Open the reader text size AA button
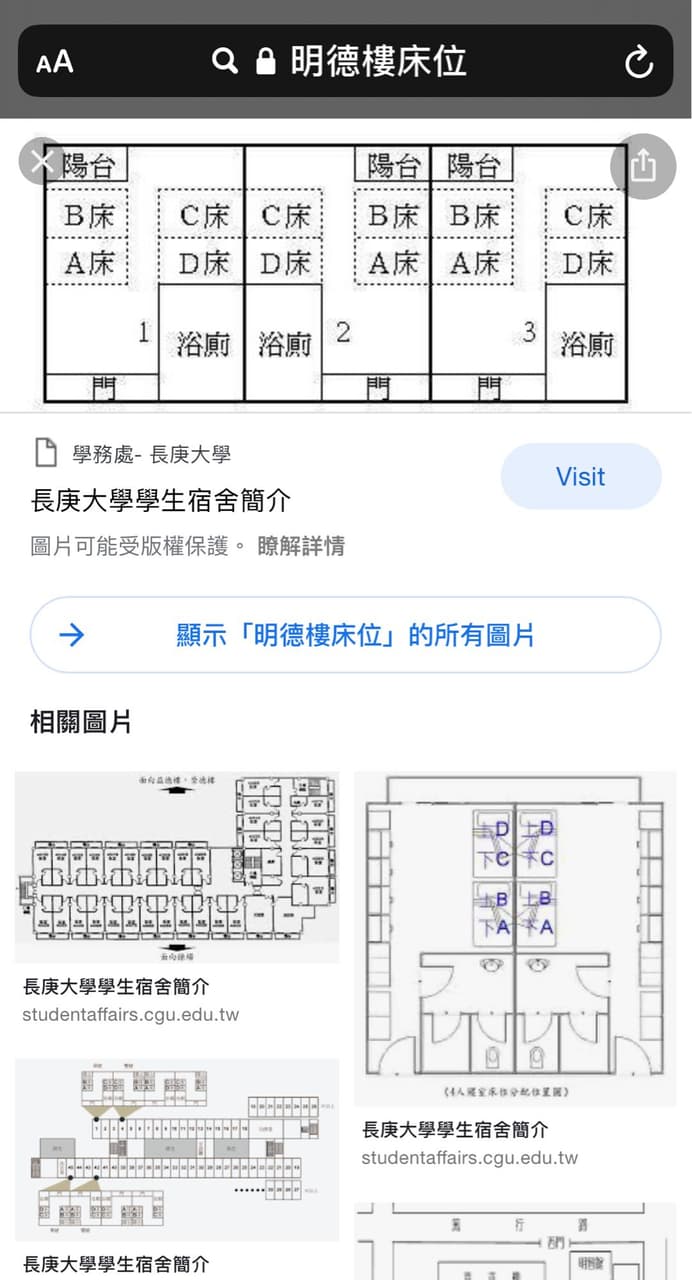Image resolution: width=692 pixels, height=1280 pixels. click(x=55, y=62)
